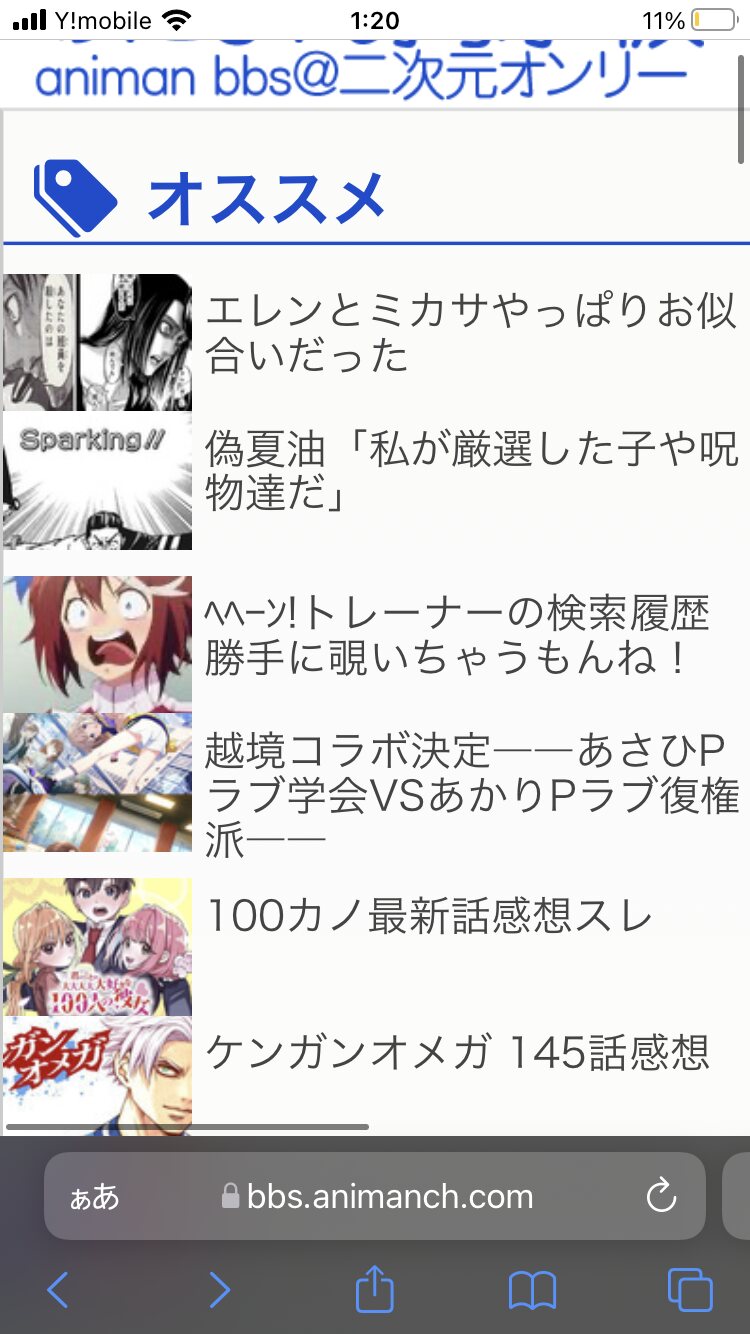Share this page
Image resolution: width=750 pixels, height=1334 pixels.
pos(375,1288)
